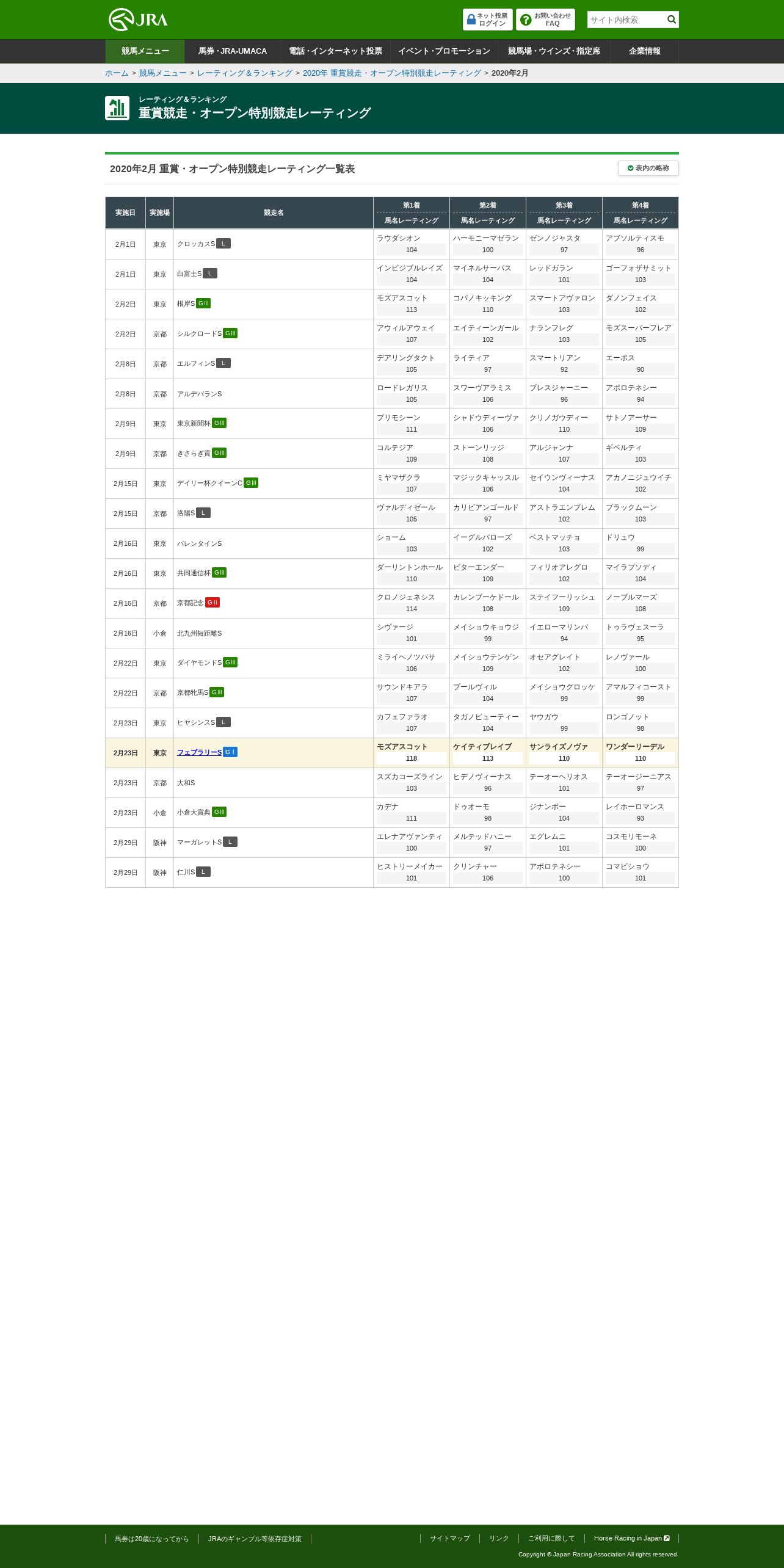Open Horse Racing in Japan link
784x1568 pixels.
631,1538
